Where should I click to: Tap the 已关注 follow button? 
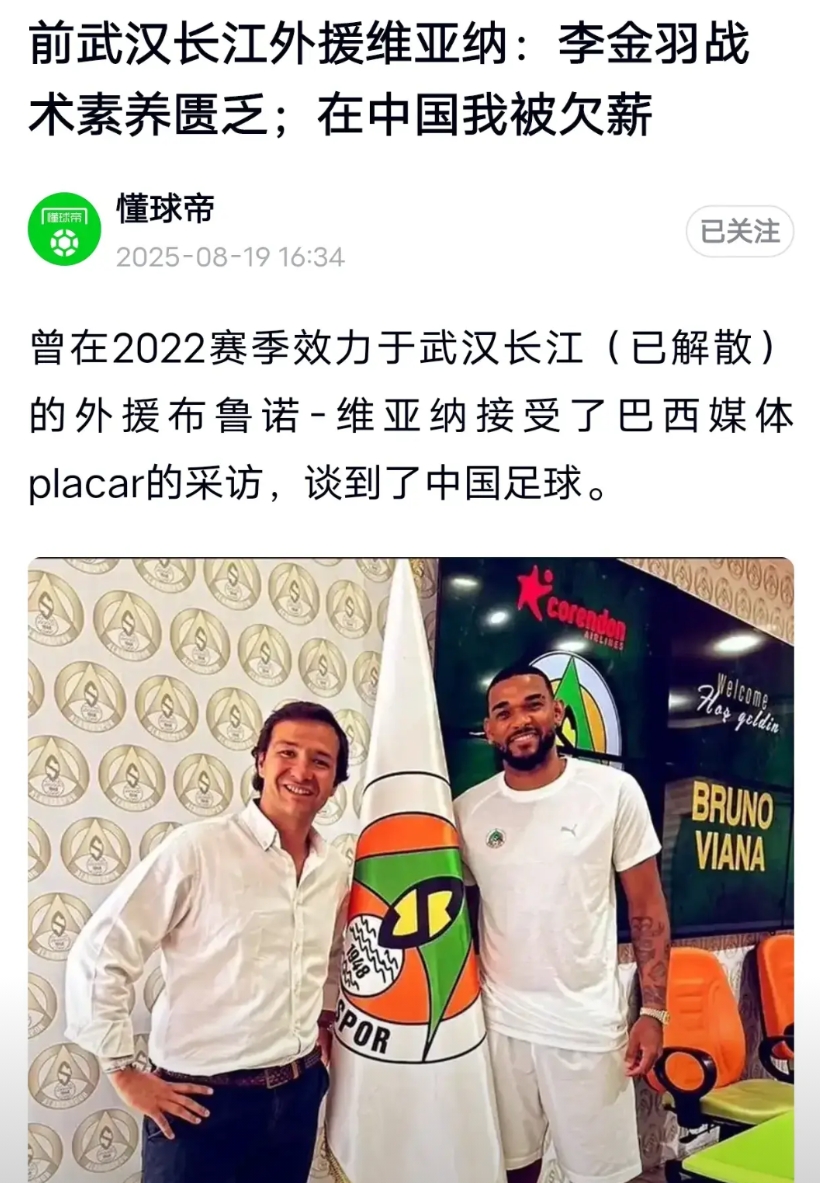coord(739,231)
